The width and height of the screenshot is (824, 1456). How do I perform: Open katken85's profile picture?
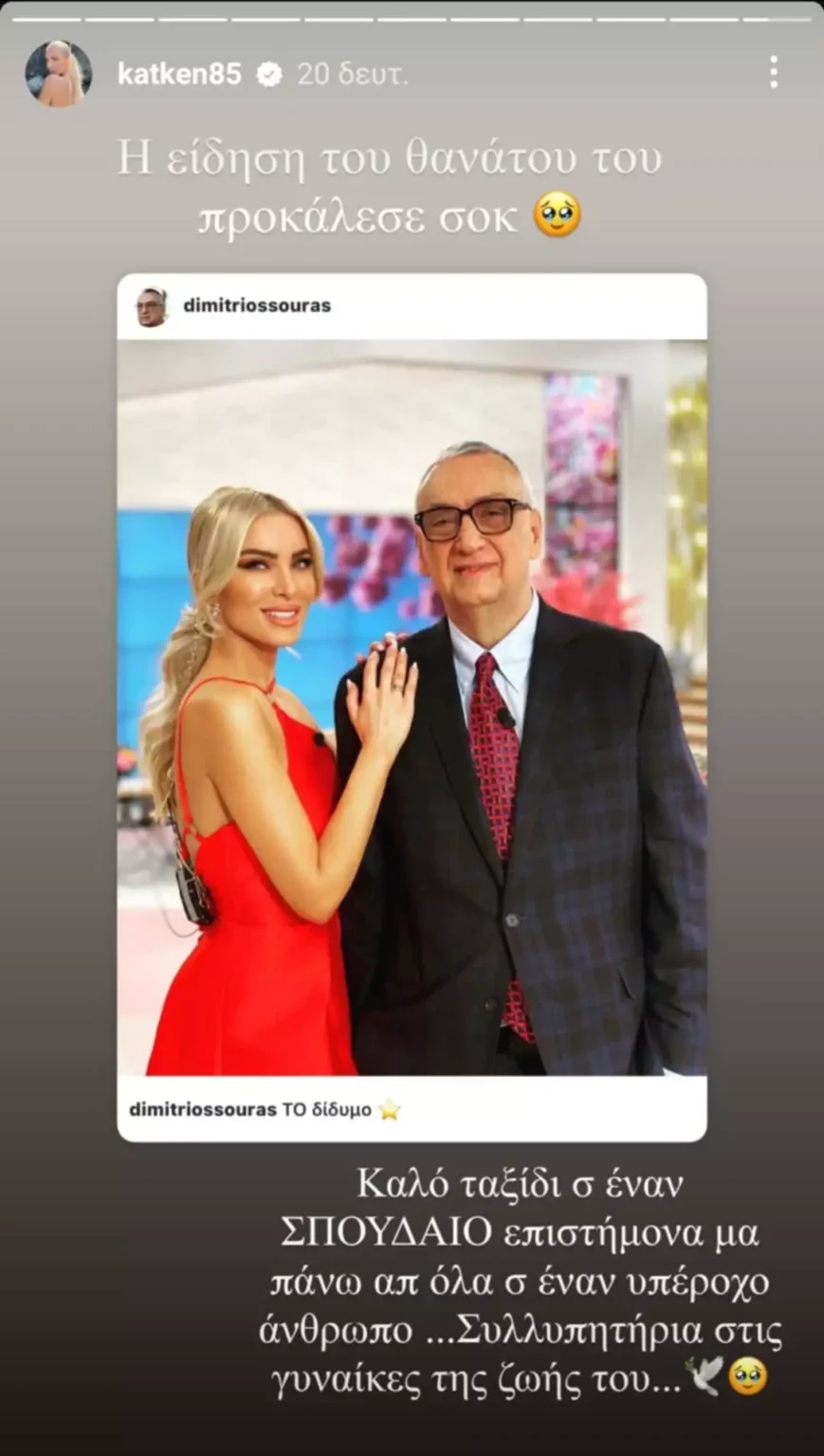point(59,74)
